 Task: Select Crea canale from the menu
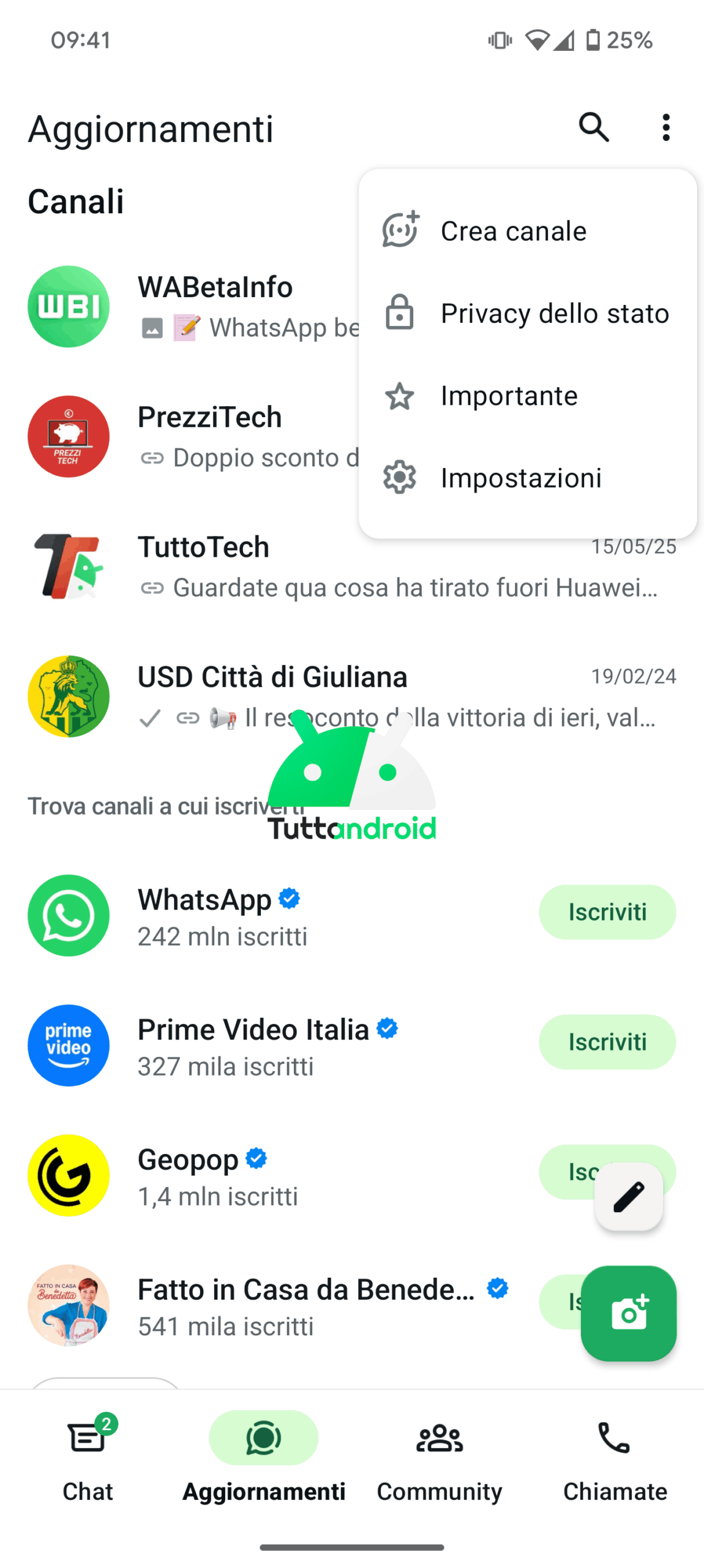point(513,231)
